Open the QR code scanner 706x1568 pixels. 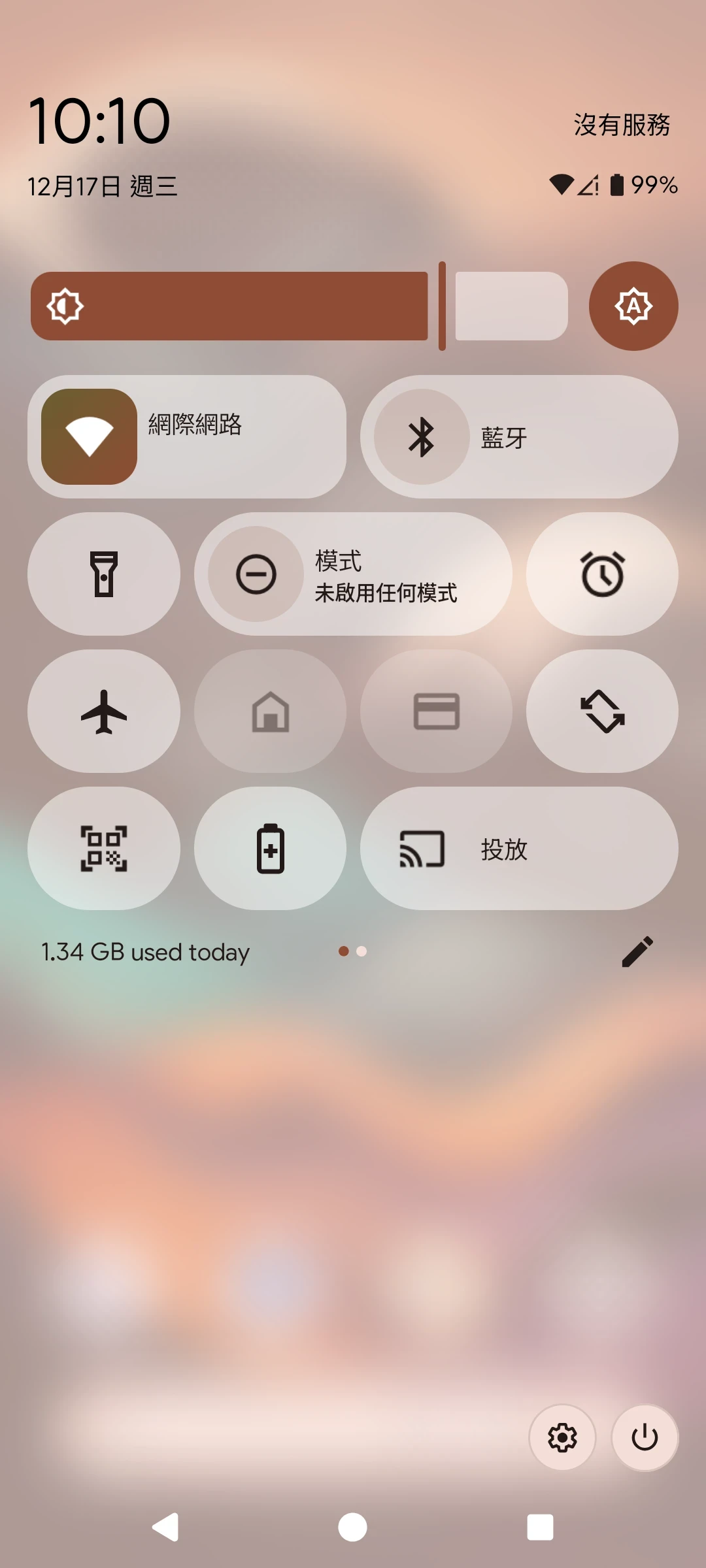[x=104, y=848]
